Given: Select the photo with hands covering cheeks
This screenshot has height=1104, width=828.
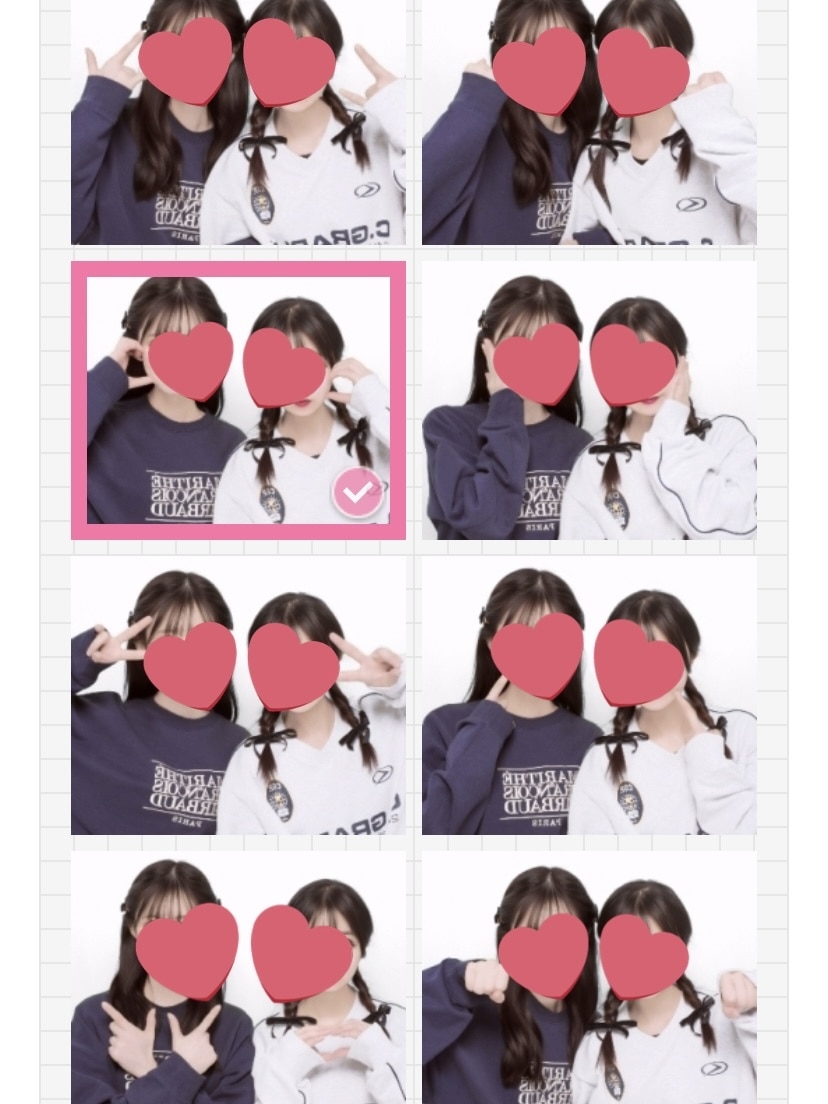Looking at the screenshot, I should pyautogui.click(x=589, y=400).
